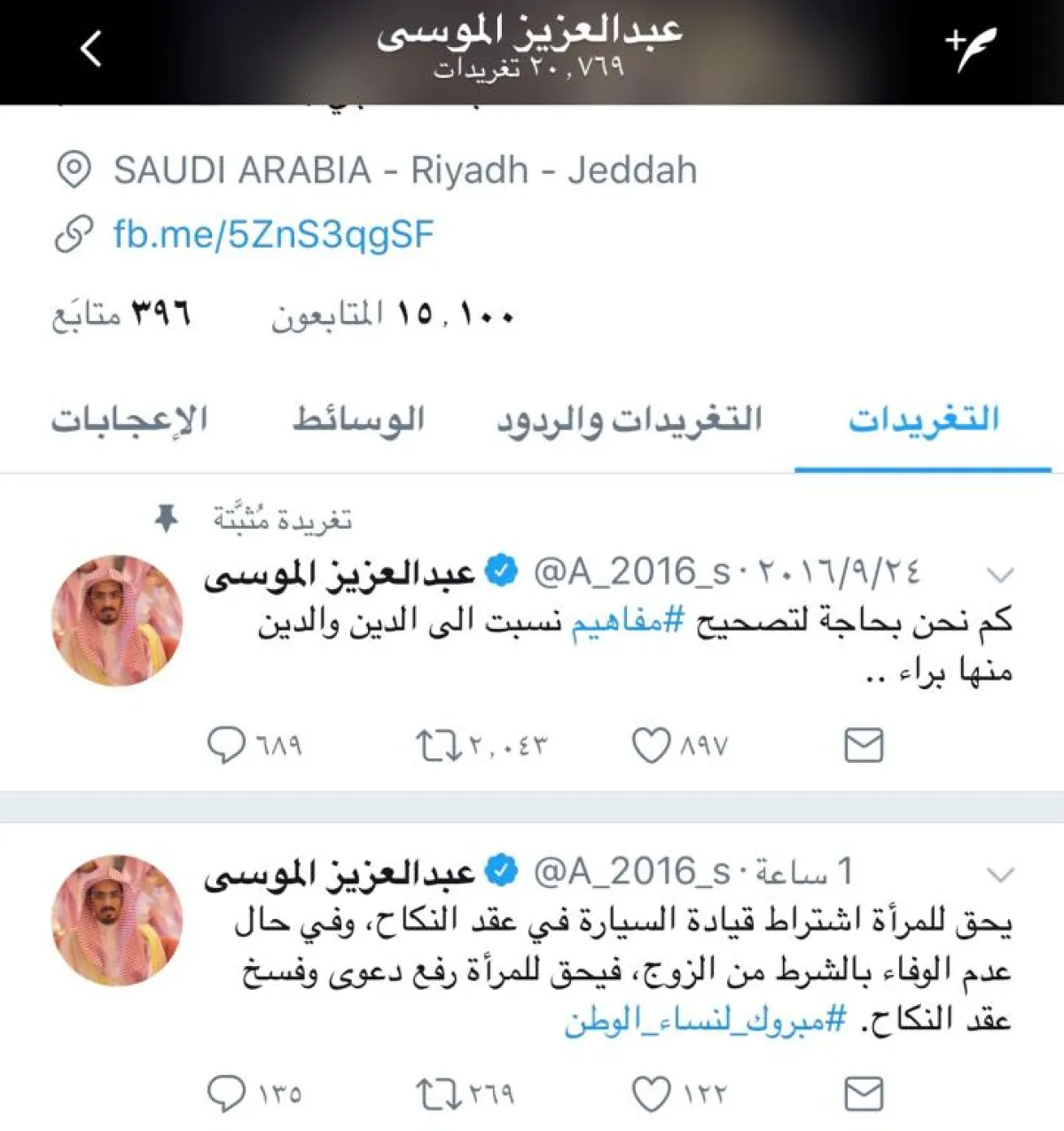Retweet the tweet posted 1 hour ago
Image resolution: width=1064 pixels, height=1131 pixels.
coord(440,1094)
